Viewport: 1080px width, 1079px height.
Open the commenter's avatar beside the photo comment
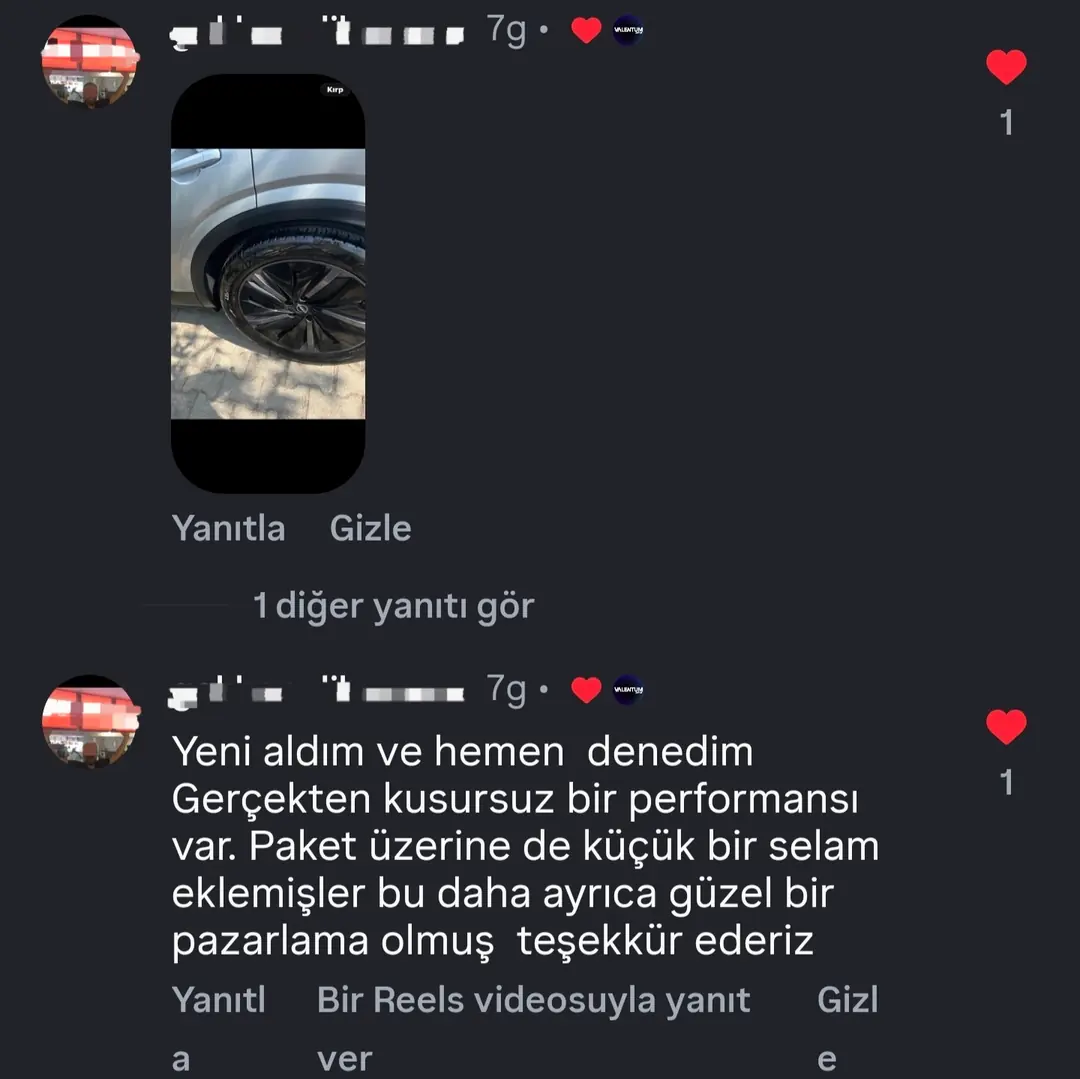click(x=90, y=62)
